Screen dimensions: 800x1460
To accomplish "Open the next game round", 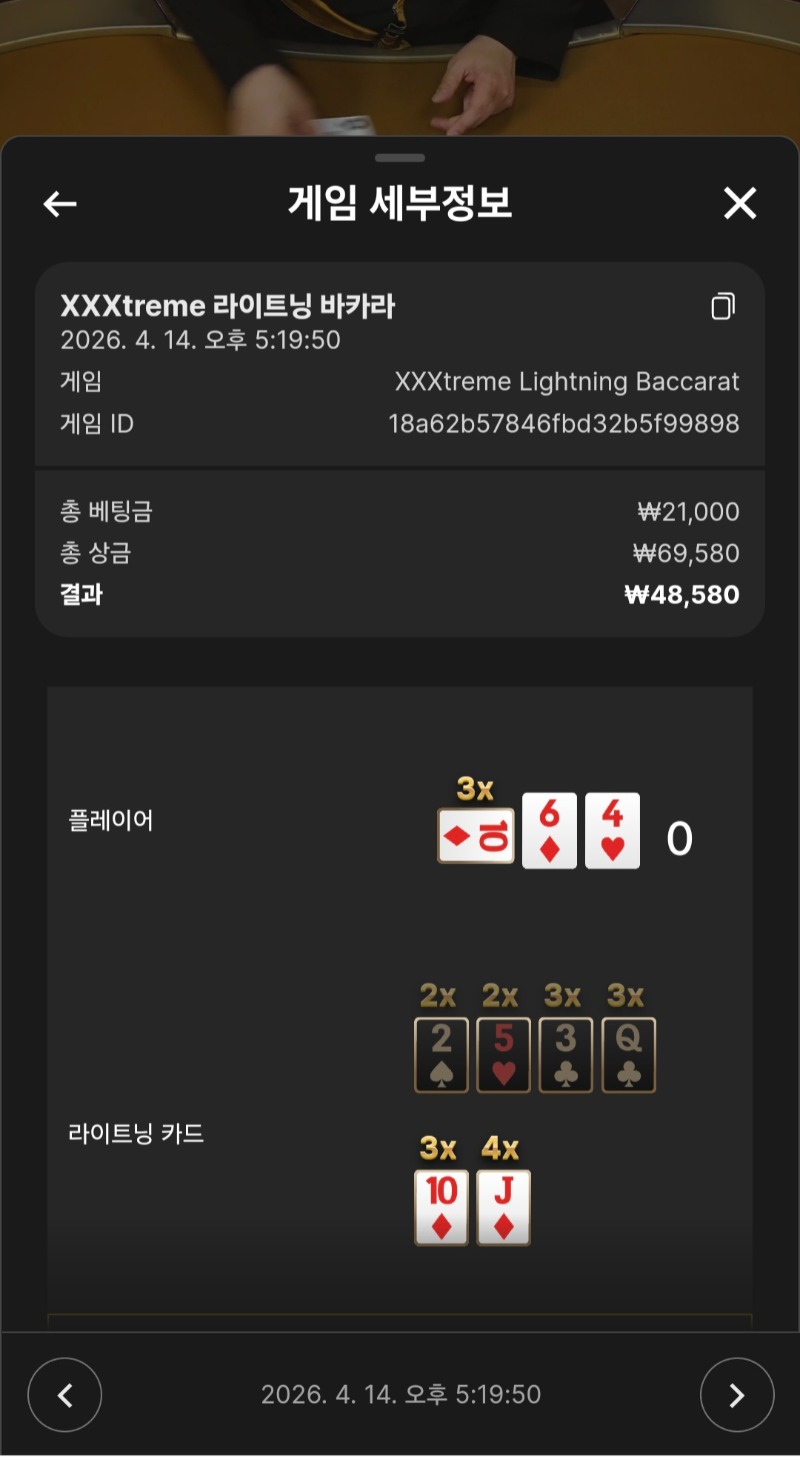I will coord(737,1395).
